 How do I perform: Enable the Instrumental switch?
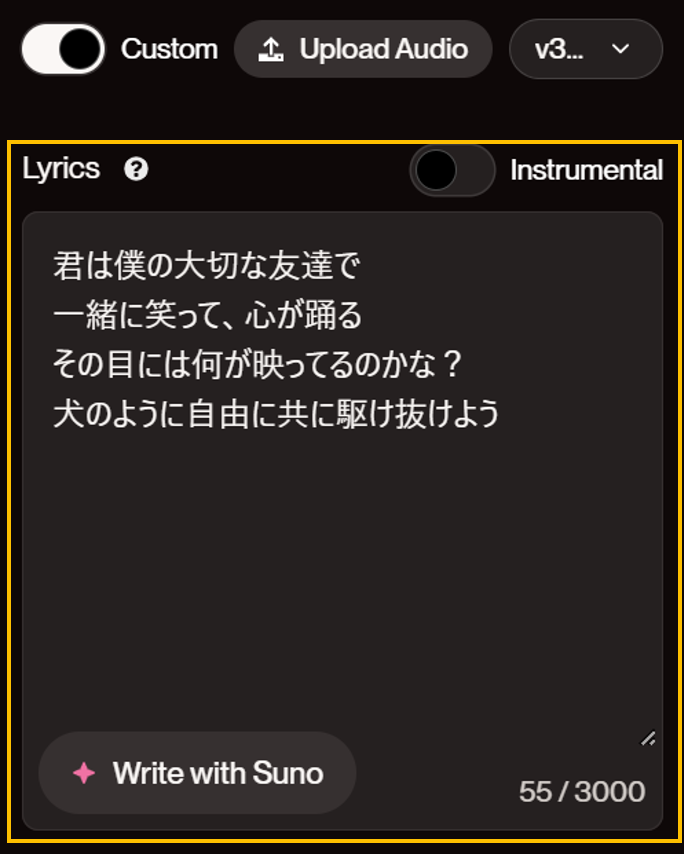coord(452,170)
